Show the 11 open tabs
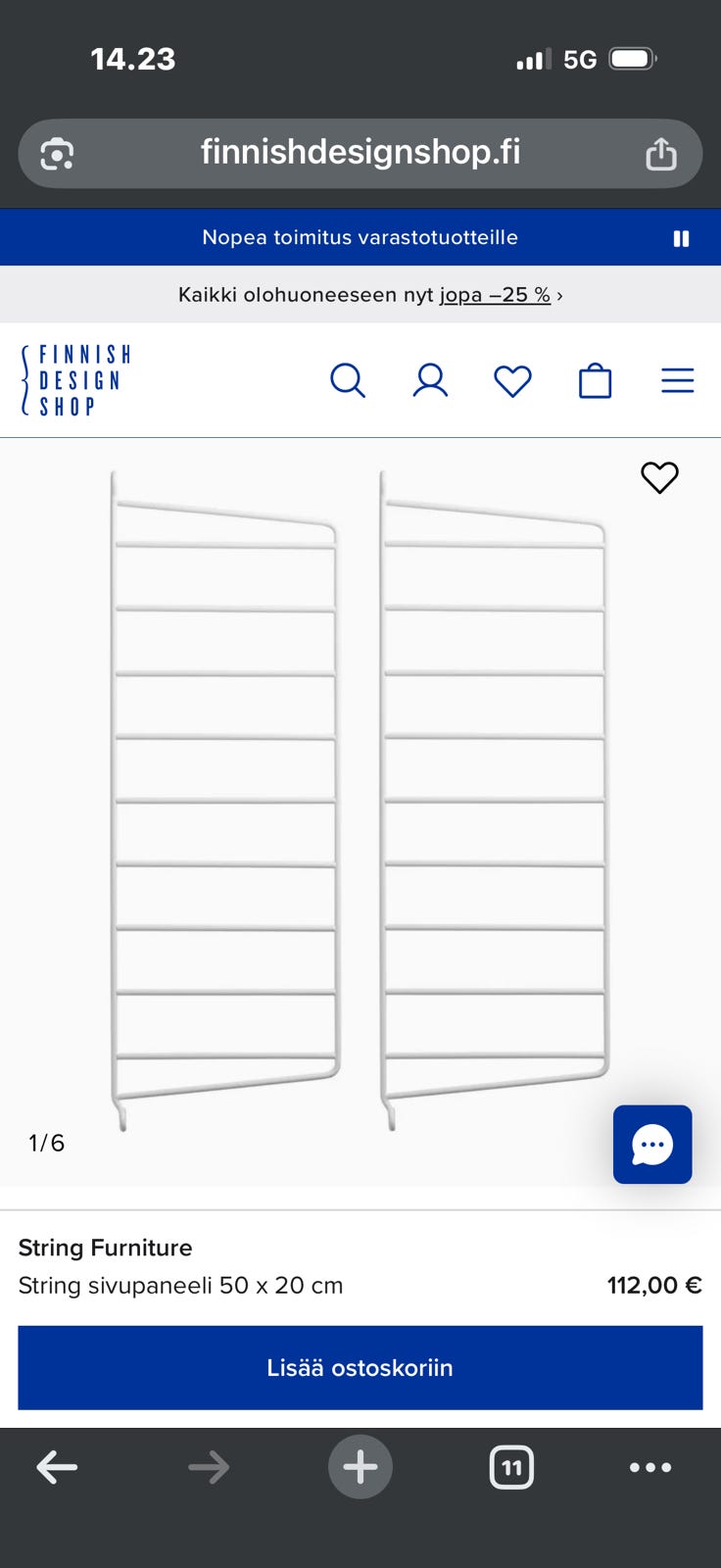 [511, 1467]
